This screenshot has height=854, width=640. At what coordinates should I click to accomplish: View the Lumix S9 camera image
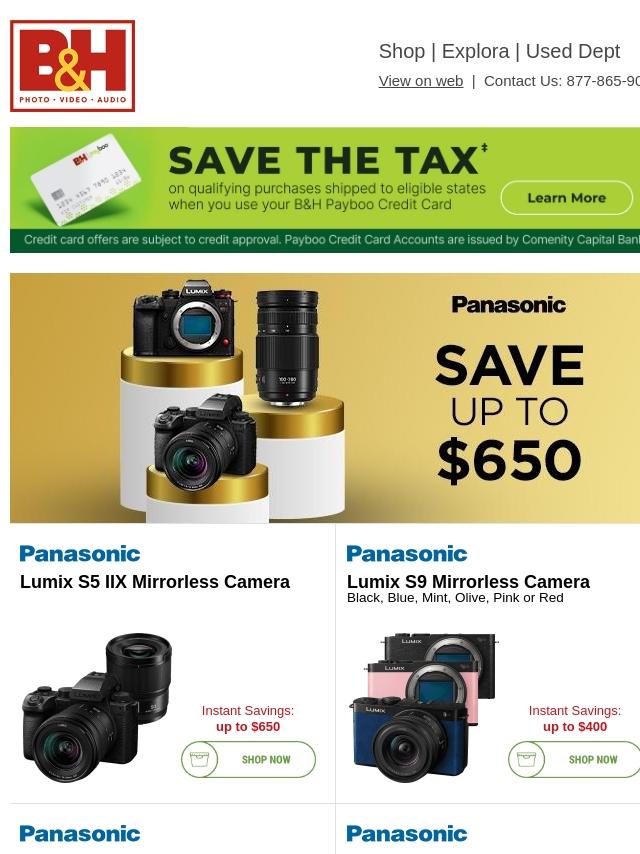click(423, 707)
